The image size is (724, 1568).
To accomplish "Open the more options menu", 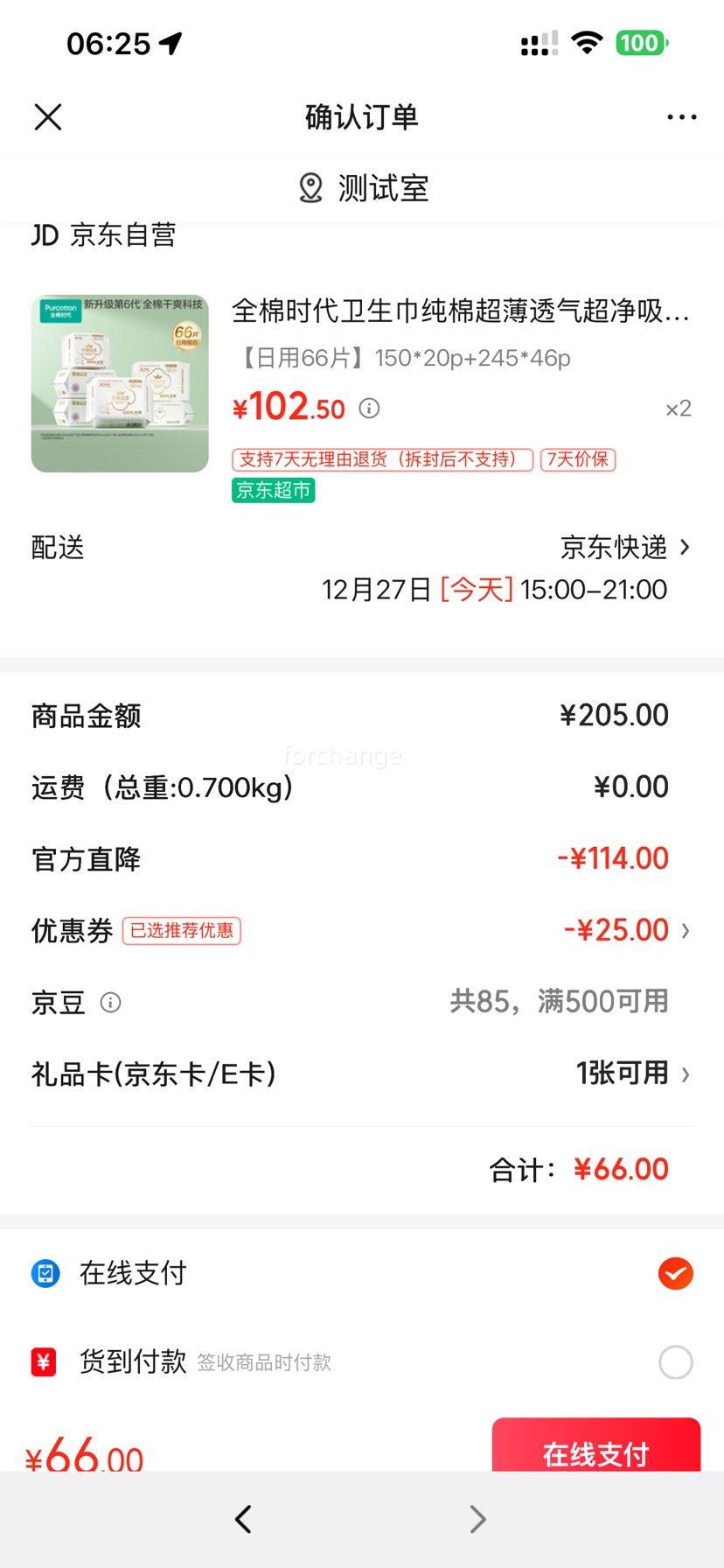I will point(680,115).
